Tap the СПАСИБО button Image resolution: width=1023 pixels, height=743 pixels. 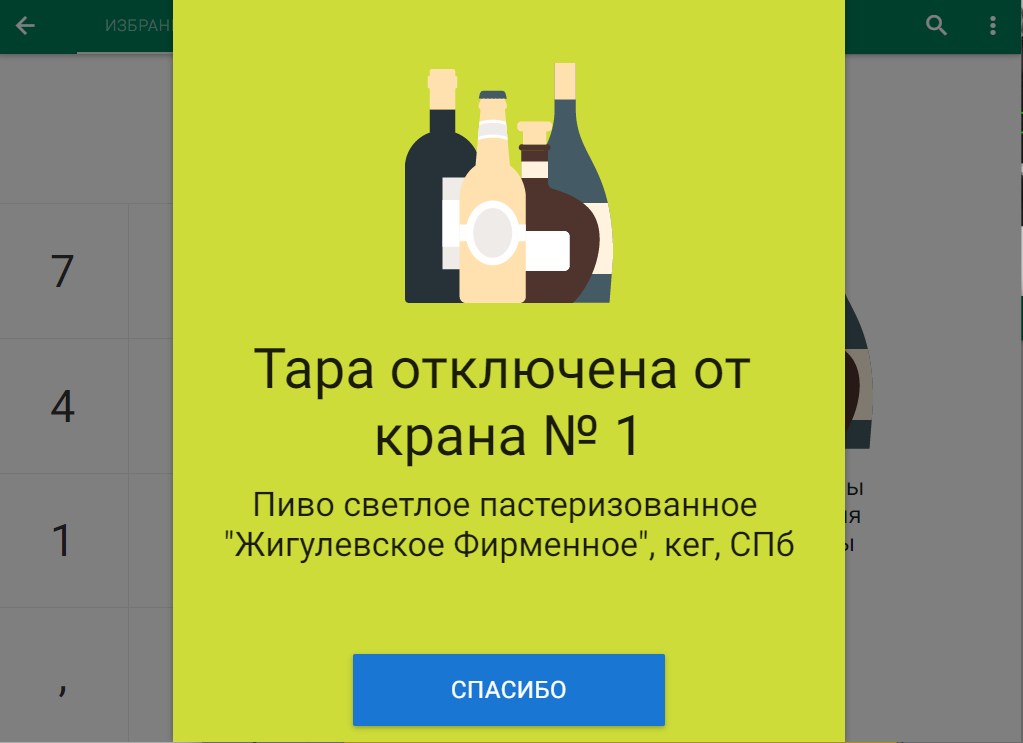click(x=508, y=690)
